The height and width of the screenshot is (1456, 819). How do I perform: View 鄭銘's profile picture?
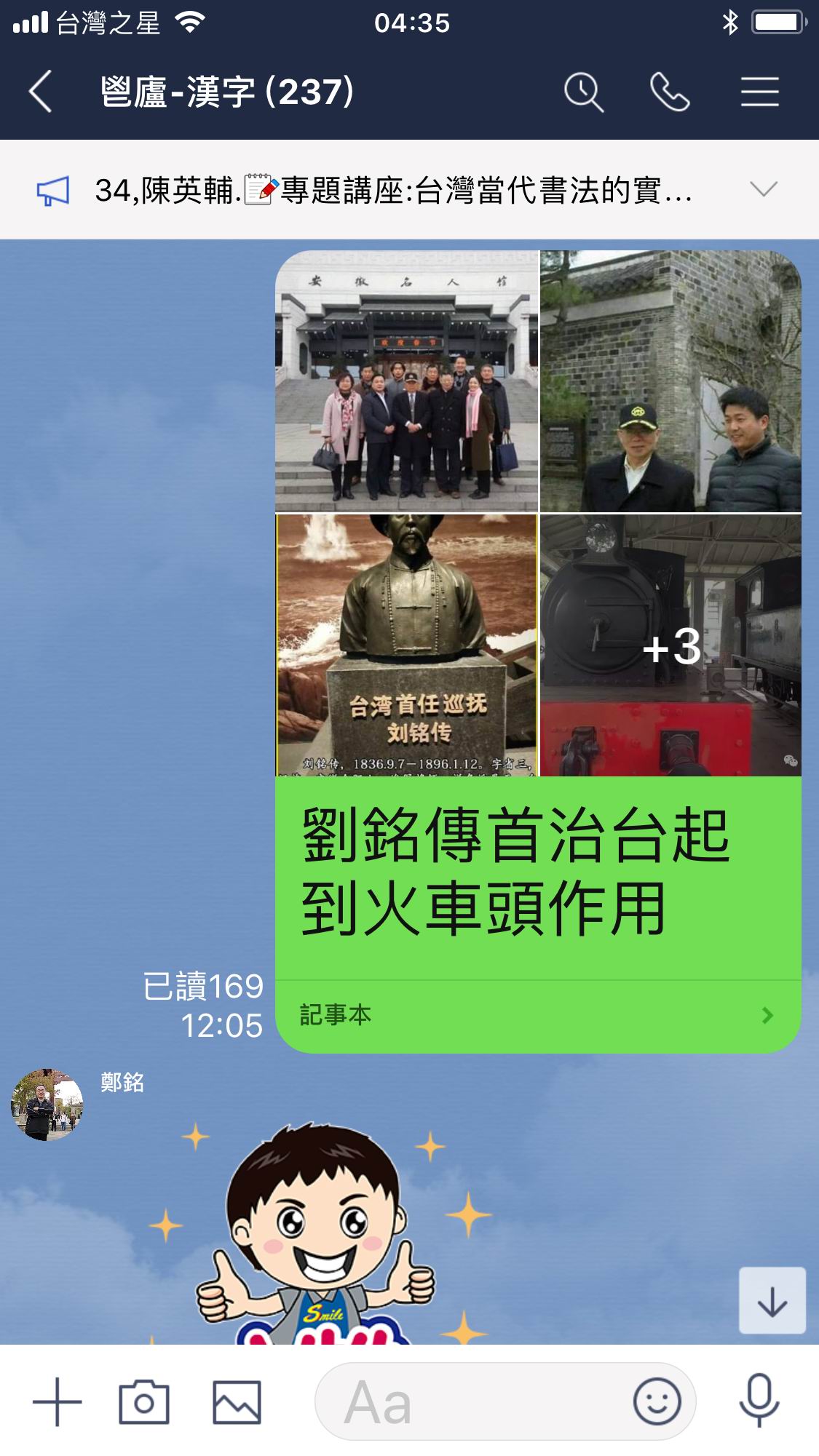(47, 1105)
